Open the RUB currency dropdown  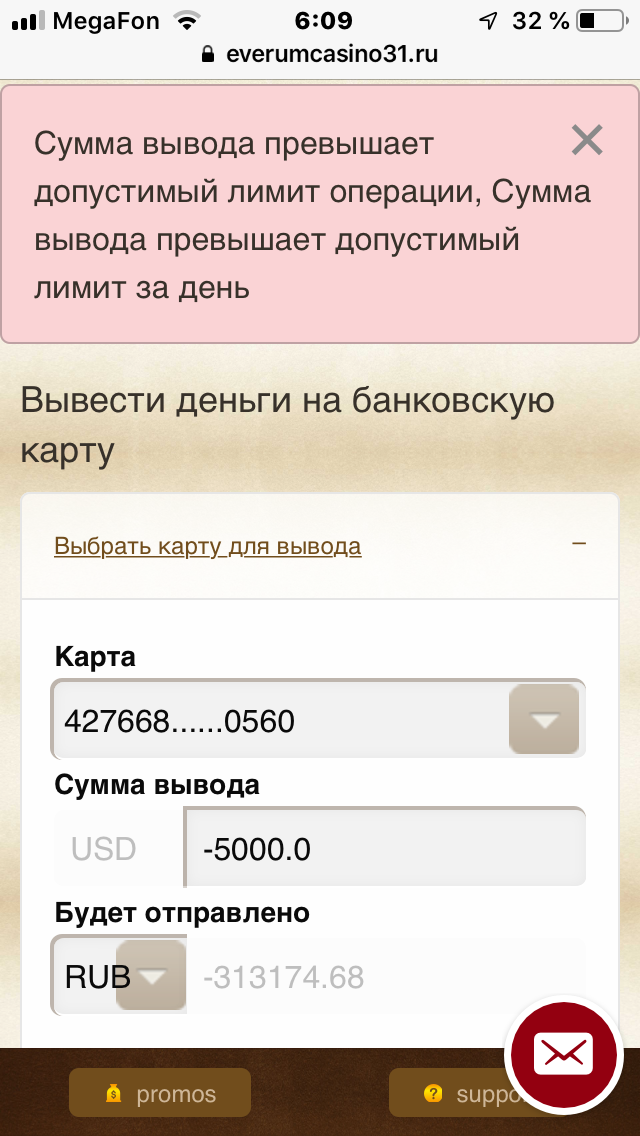[120, 976]
